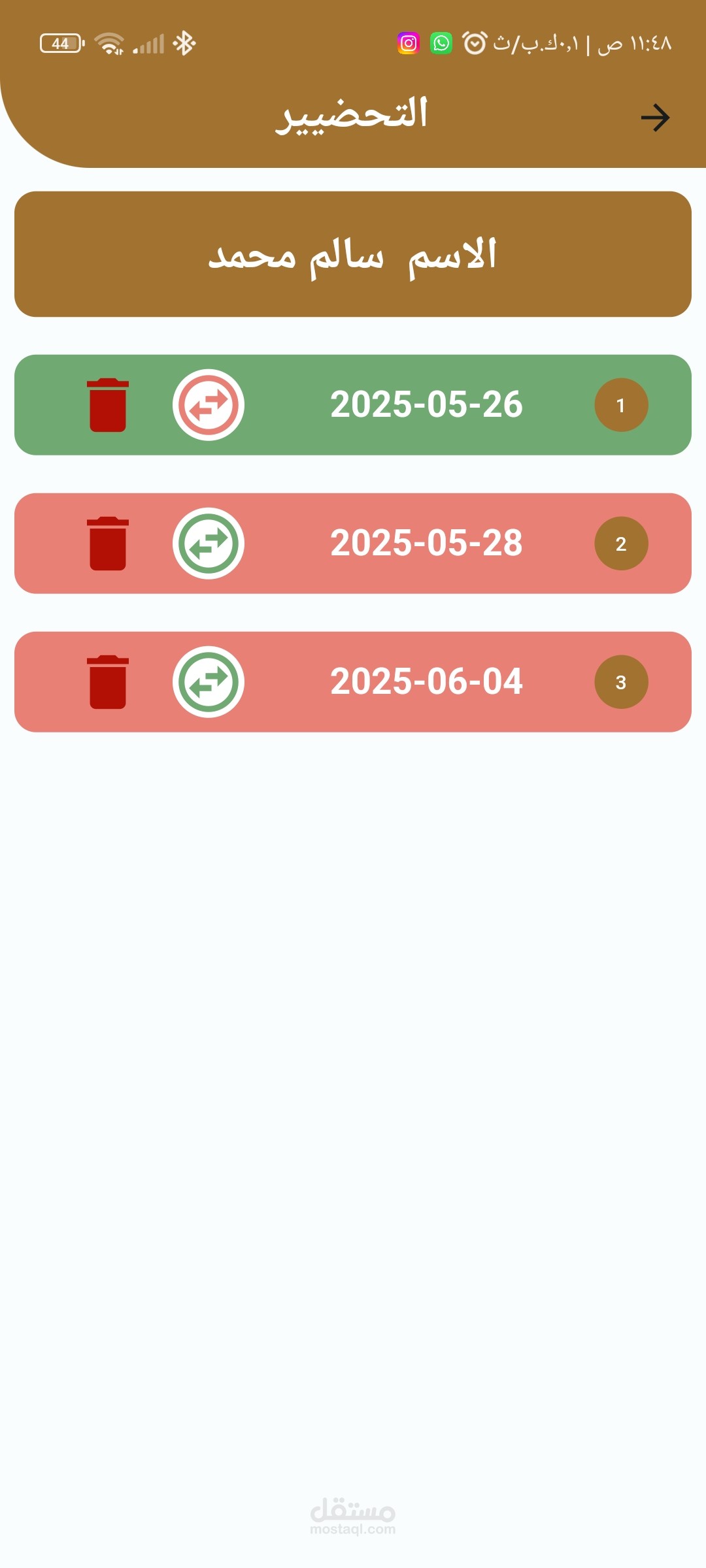The width and height of the screenshot is (706, 1568).
Task: Delete the 2025-05-26 attendance entry
Action: (108, 405)
